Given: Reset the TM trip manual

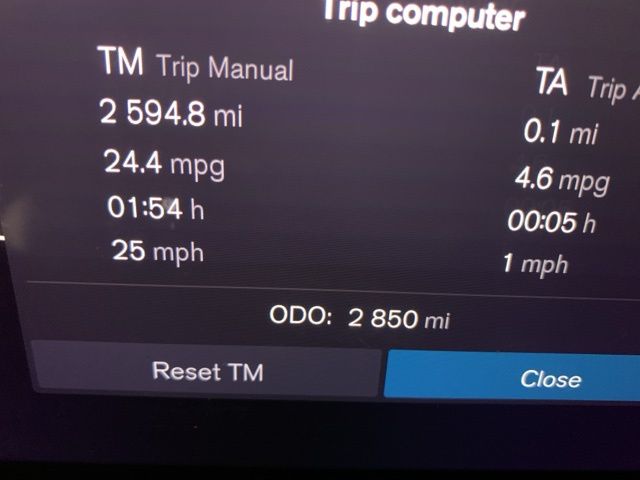Looking at the screenshot, I should pos(207,372).
